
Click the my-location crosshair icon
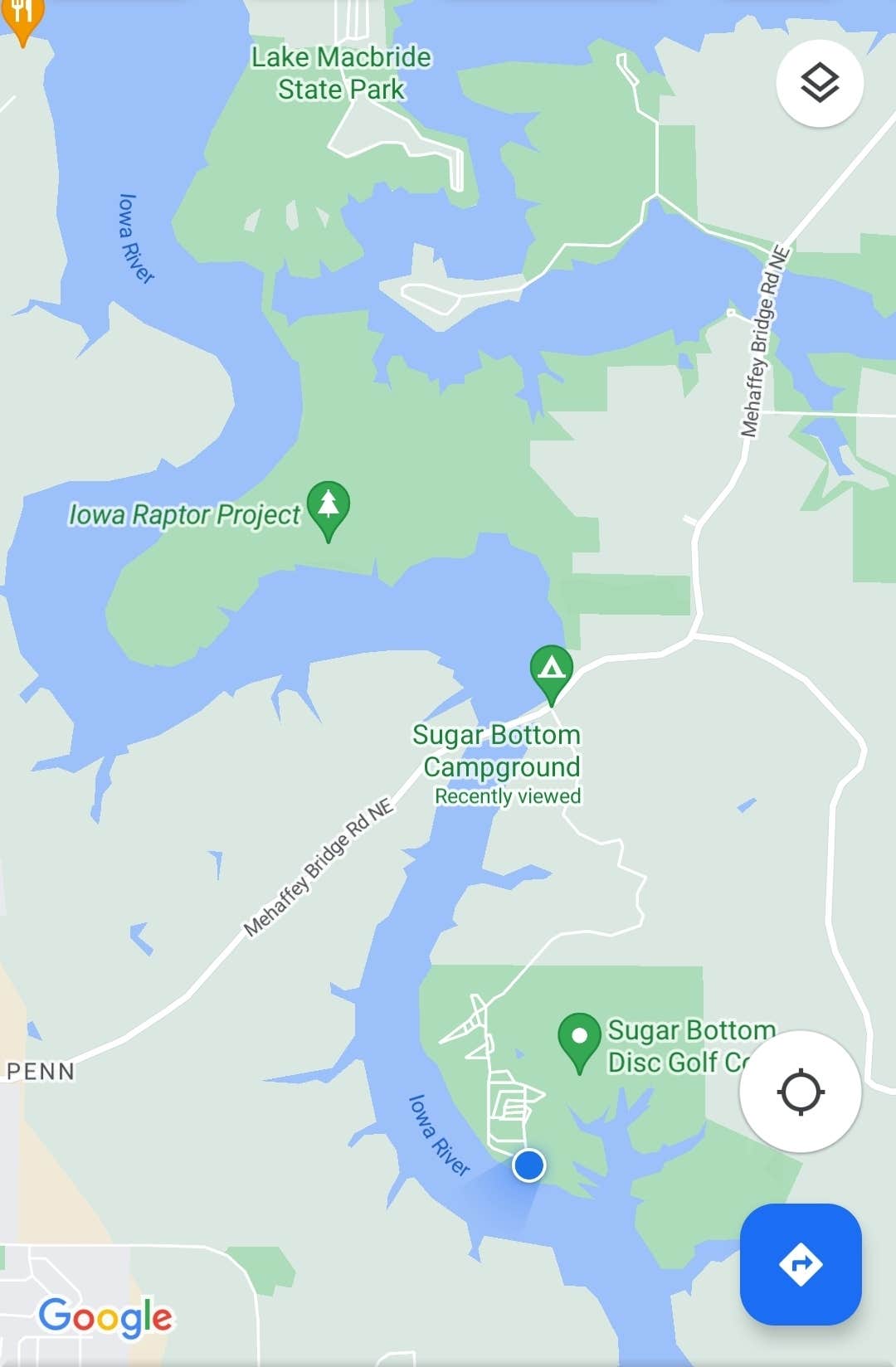799,1092
